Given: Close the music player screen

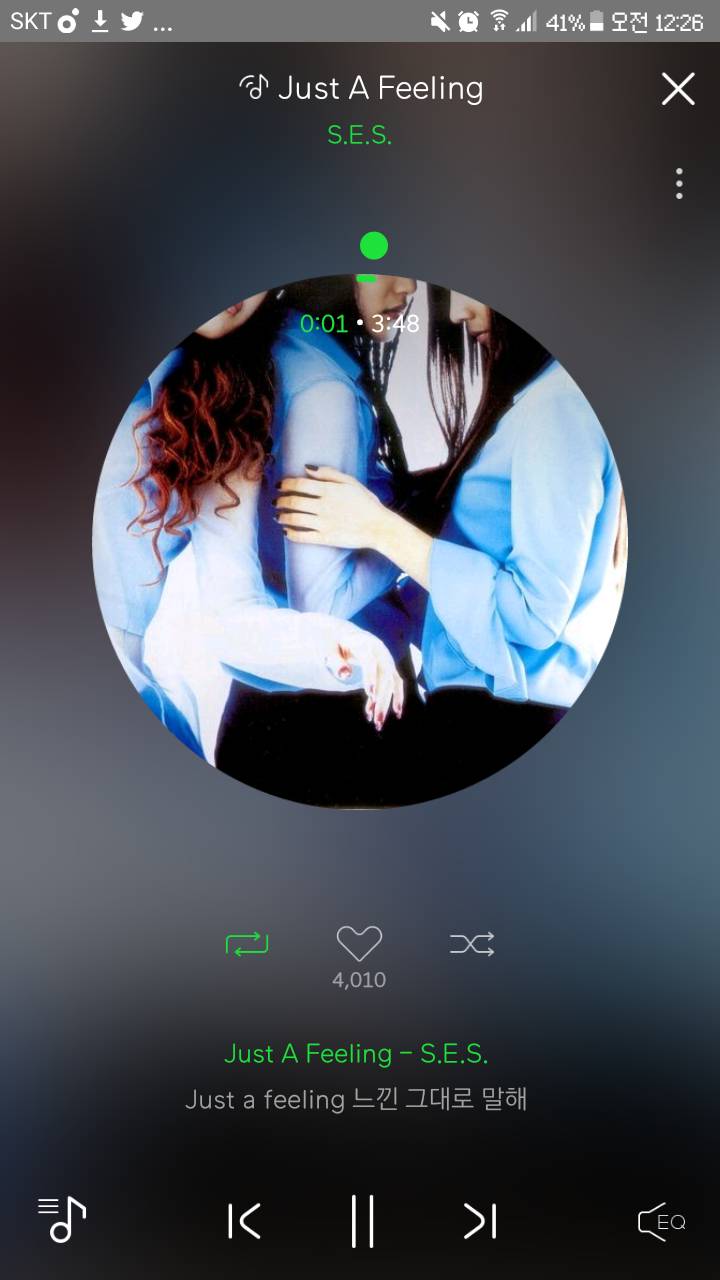Looking at the screenshot, I should click(x=678, y=90).
